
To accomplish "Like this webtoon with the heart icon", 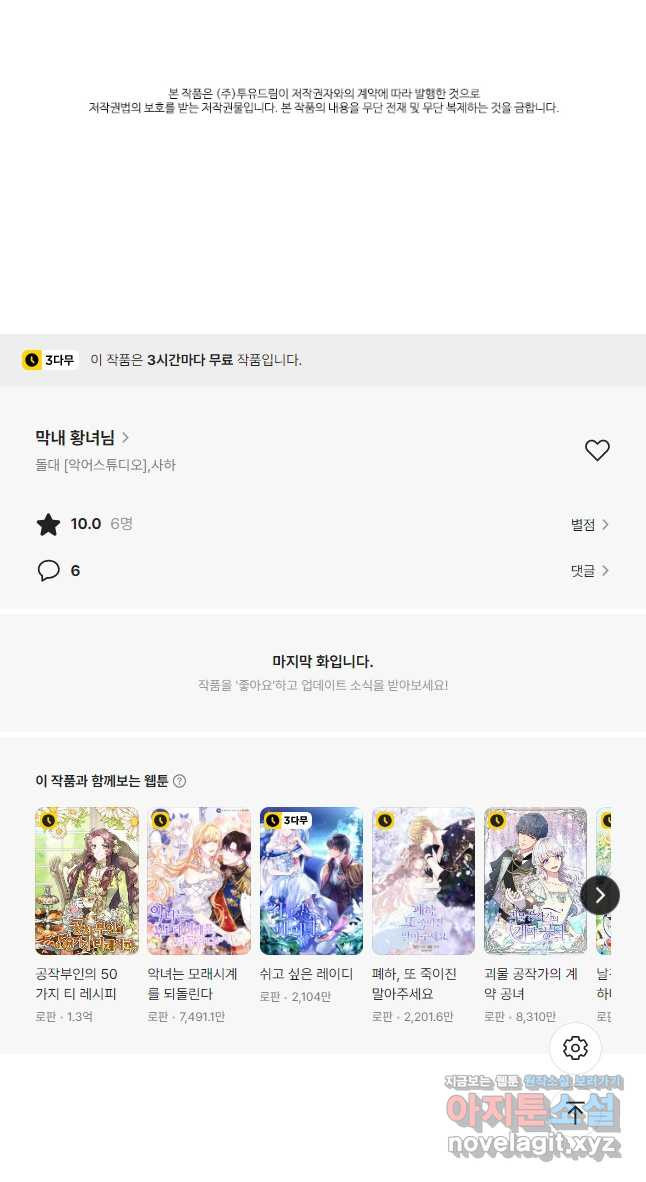I will pyautogui.click(x=597, y=450).
